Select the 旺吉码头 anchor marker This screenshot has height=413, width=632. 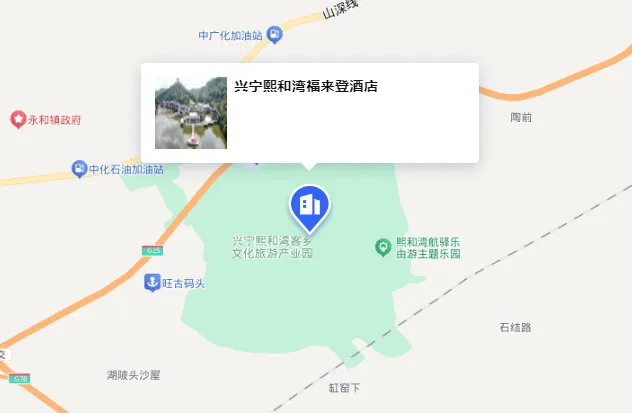pos(152,283)
